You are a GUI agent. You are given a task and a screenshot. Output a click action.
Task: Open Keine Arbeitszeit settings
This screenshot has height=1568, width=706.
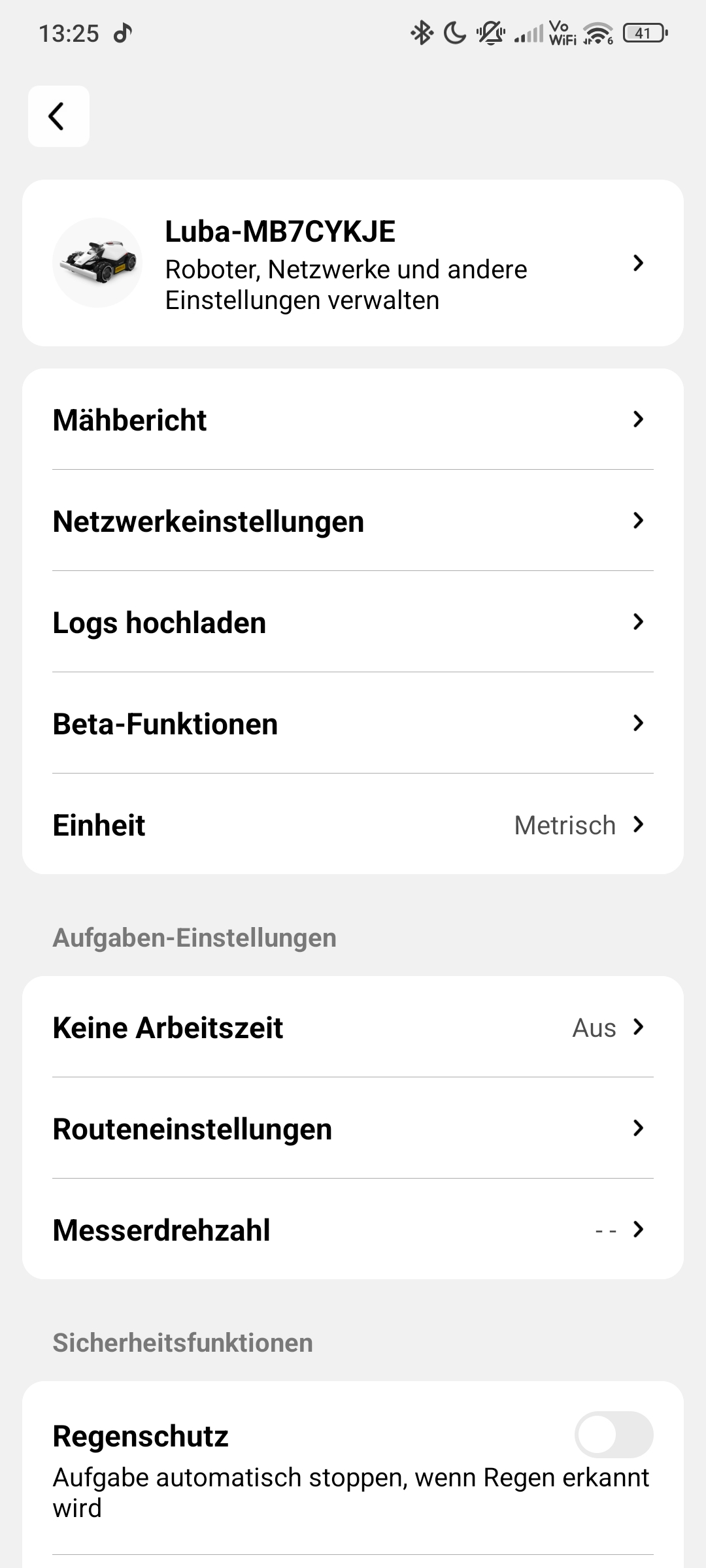click(x=353, y=1027)
